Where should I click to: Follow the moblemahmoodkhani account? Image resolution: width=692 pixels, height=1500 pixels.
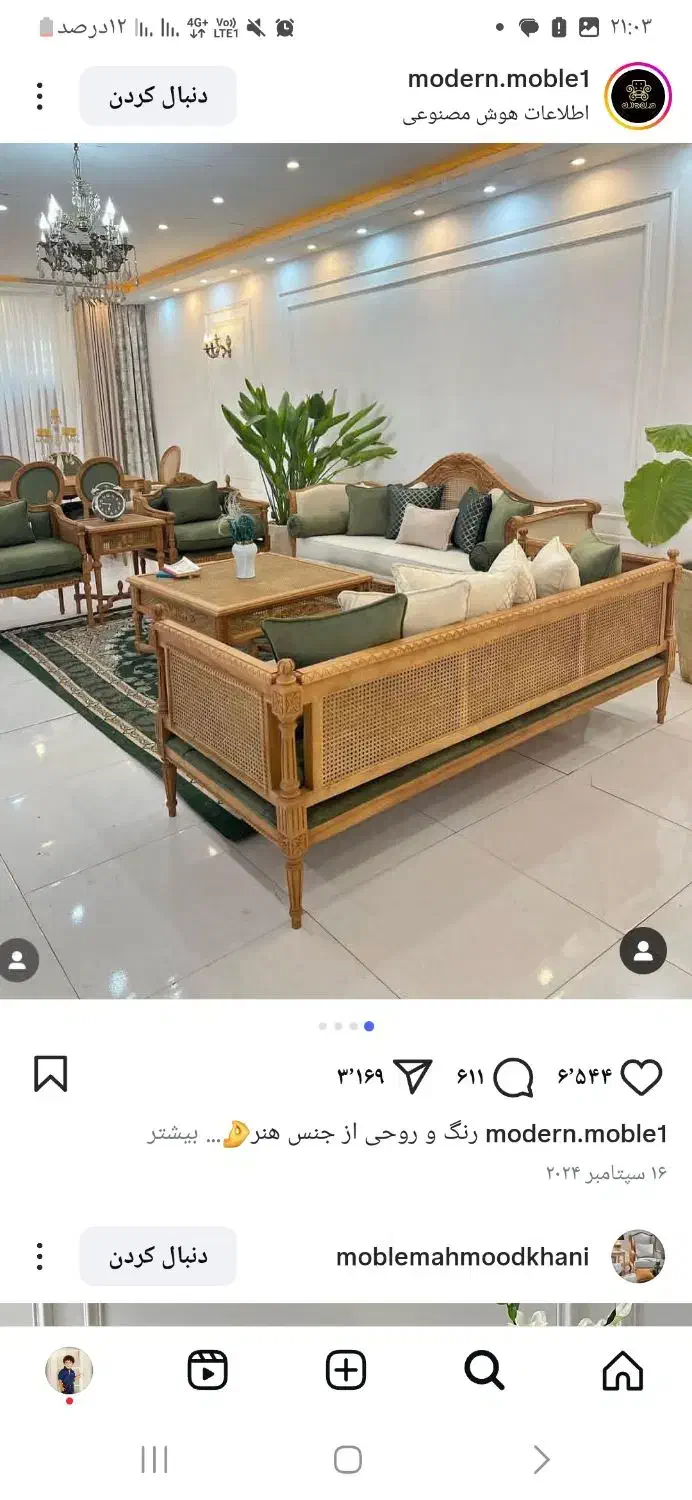(158, 1256)
